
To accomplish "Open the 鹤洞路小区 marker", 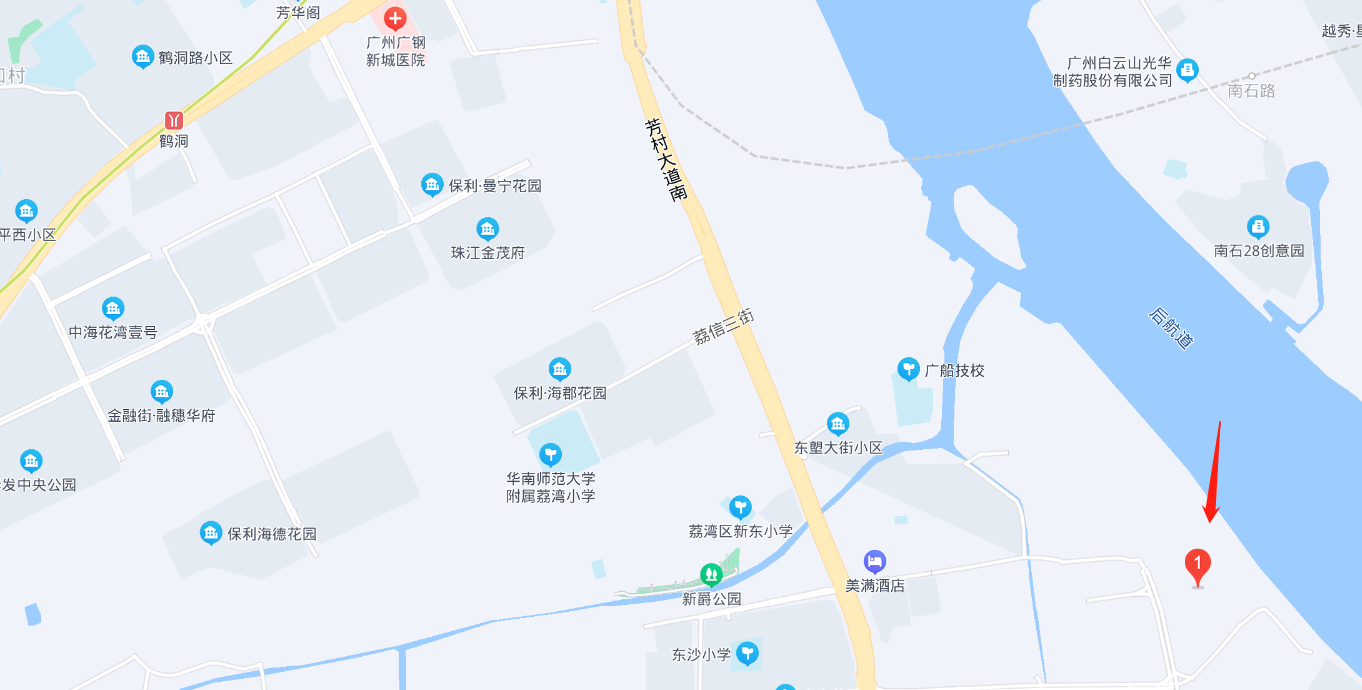I will (143, 57).
